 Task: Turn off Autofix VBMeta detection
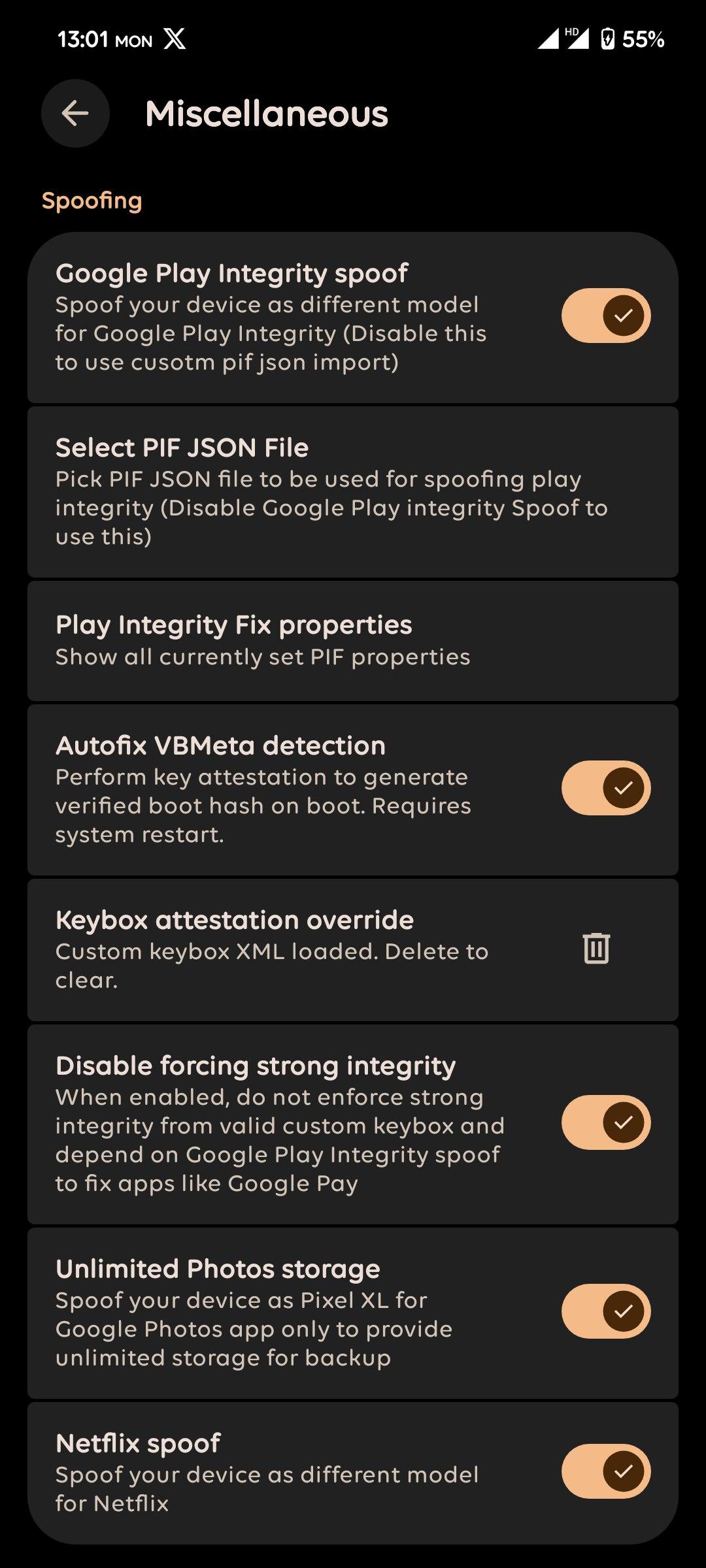pyautogui.click(x=605, y=789)
